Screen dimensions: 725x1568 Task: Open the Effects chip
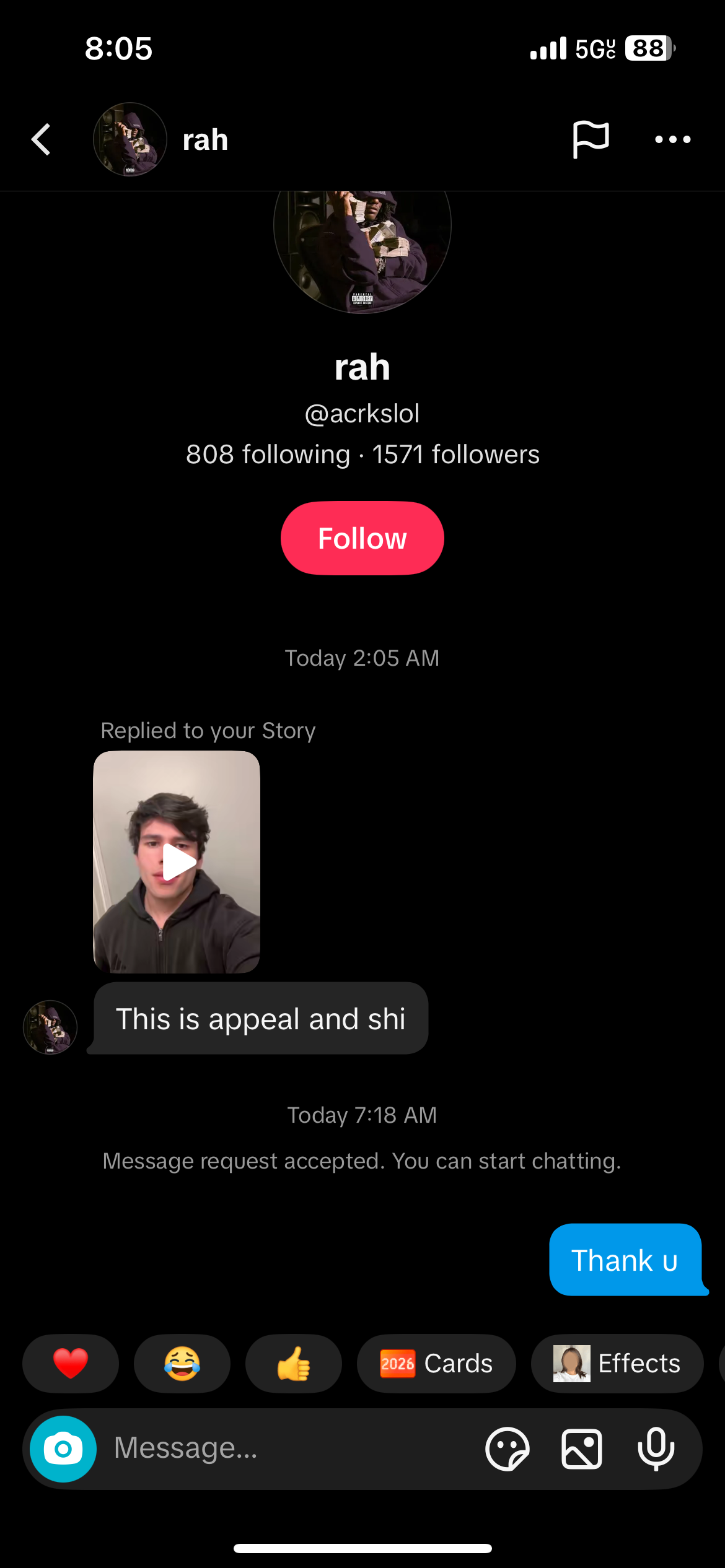point(617,1364)
